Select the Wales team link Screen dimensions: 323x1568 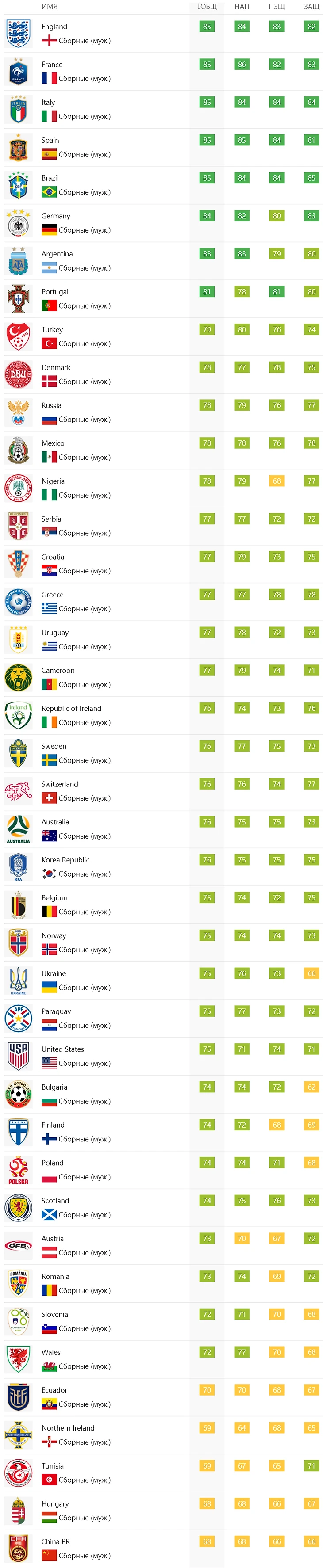click(50, 1353)
